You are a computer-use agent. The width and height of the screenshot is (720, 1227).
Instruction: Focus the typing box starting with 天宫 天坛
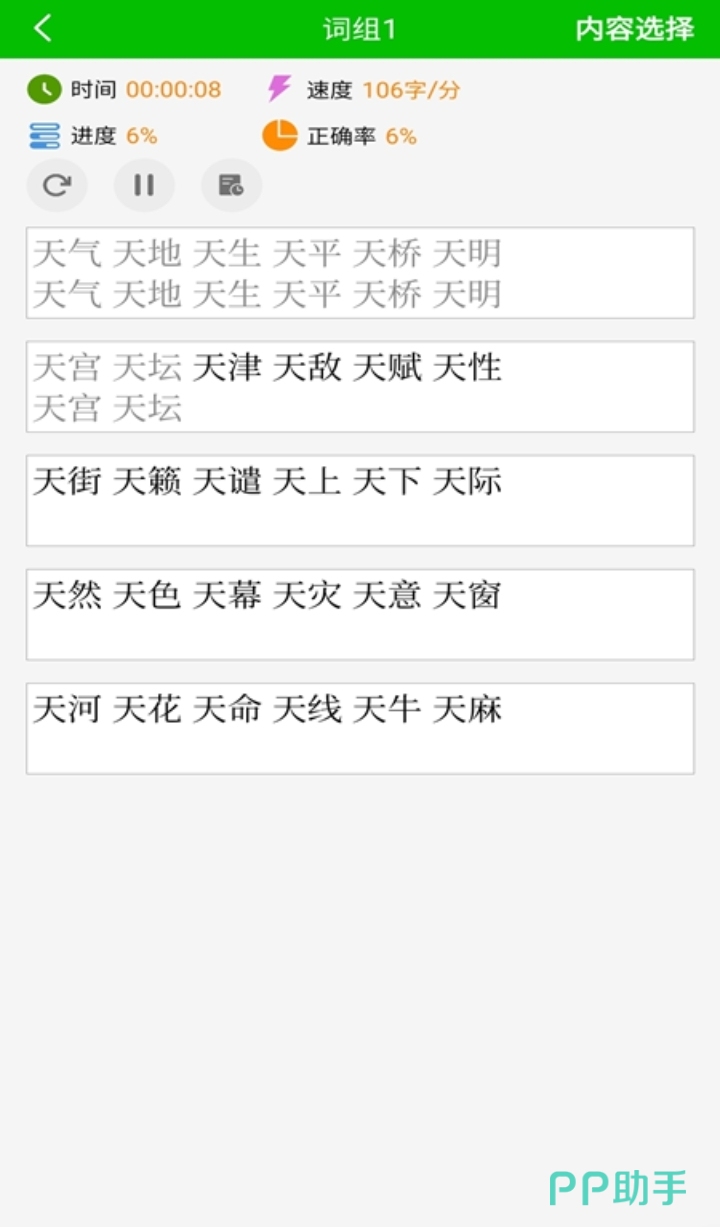360,387
